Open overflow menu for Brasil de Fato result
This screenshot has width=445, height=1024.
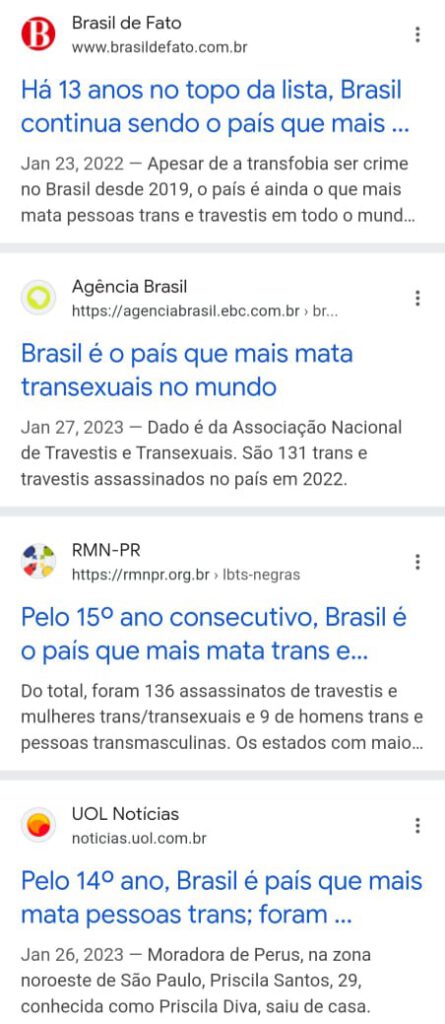pyautogui.click(x=418, y=35)
